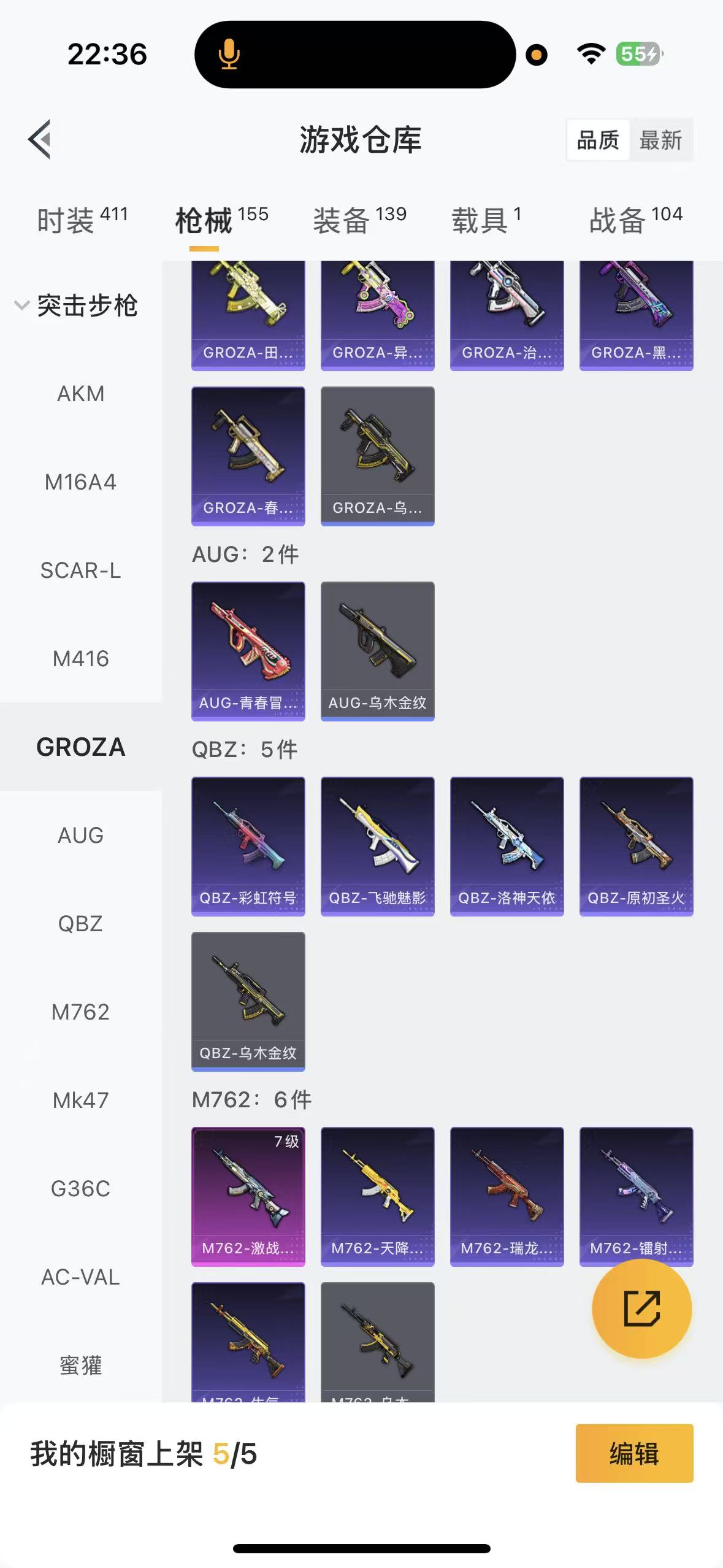The image size is (723, 1568).
Task: Collapse the 突击步枪 category
Action: [x=77, y=305]
